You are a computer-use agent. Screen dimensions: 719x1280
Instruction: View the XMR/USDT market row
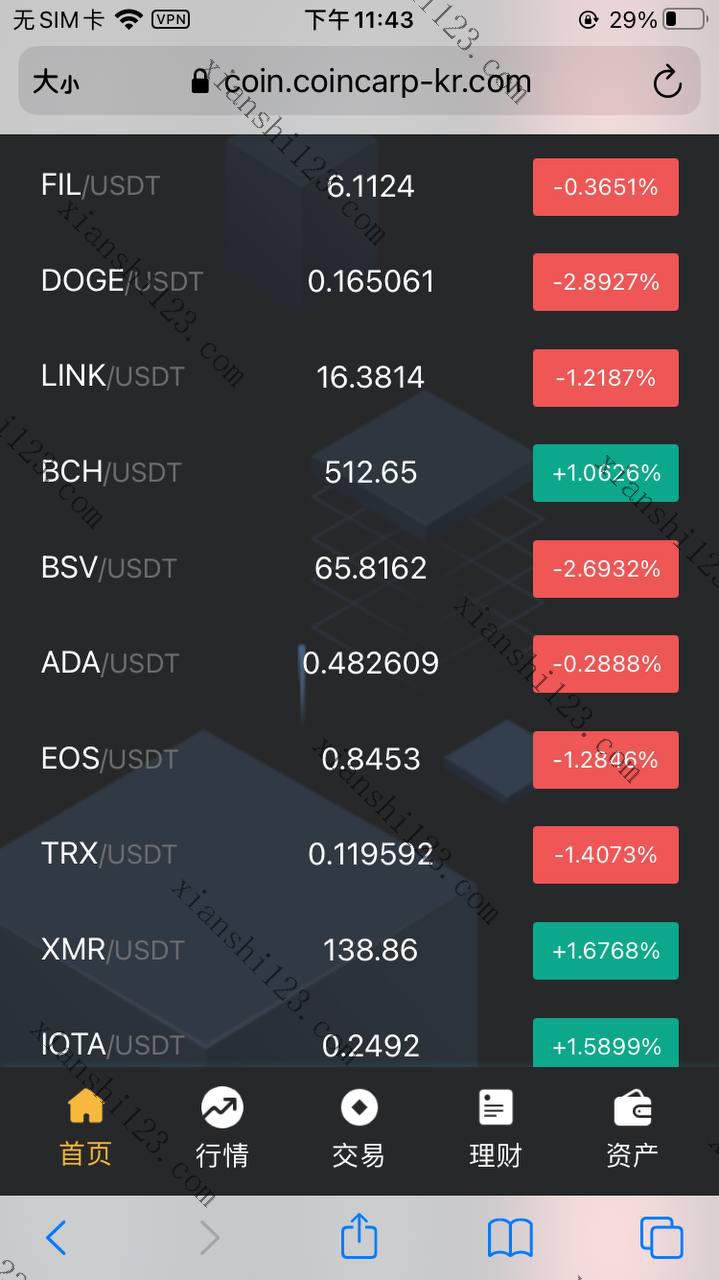click(x=359, y=950)
